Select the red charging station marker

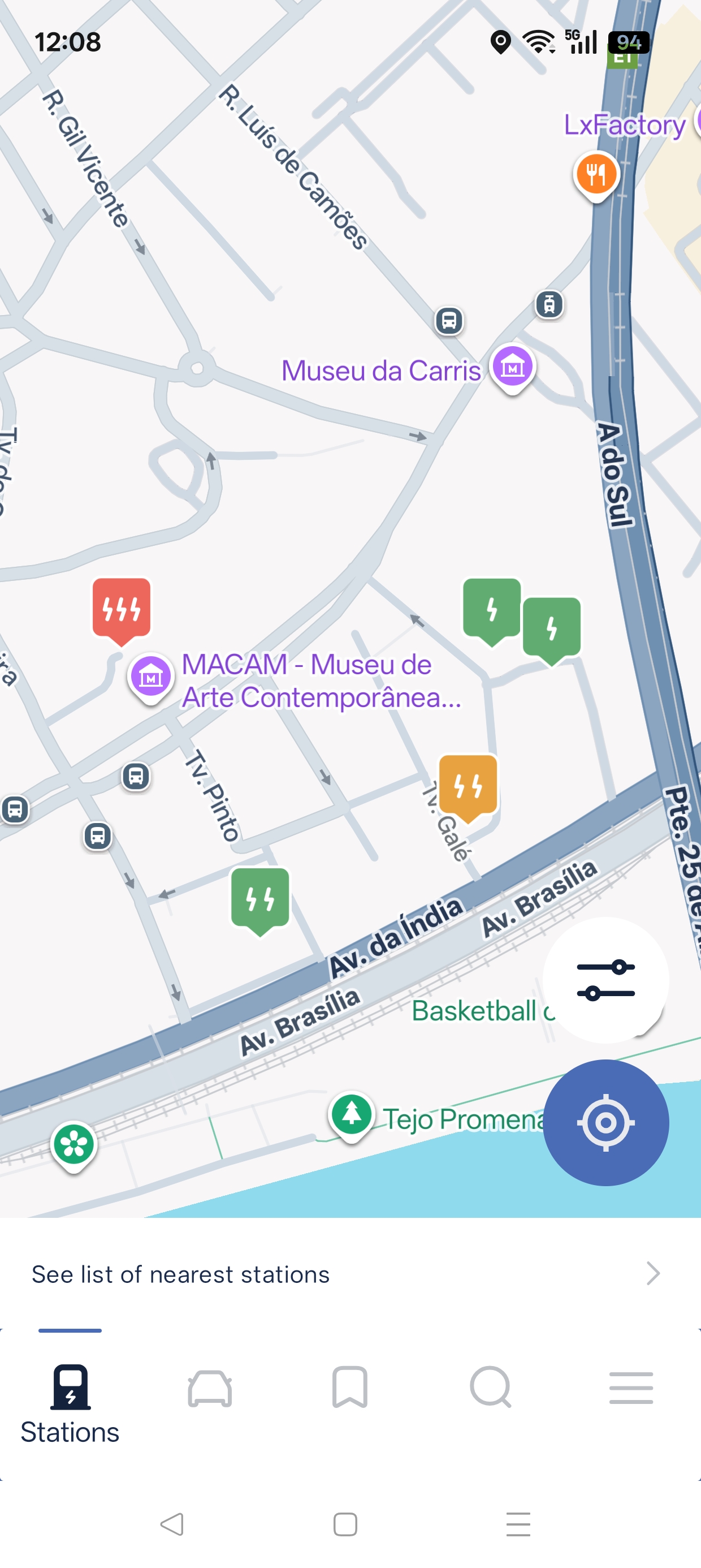click(x=122, y=610)
